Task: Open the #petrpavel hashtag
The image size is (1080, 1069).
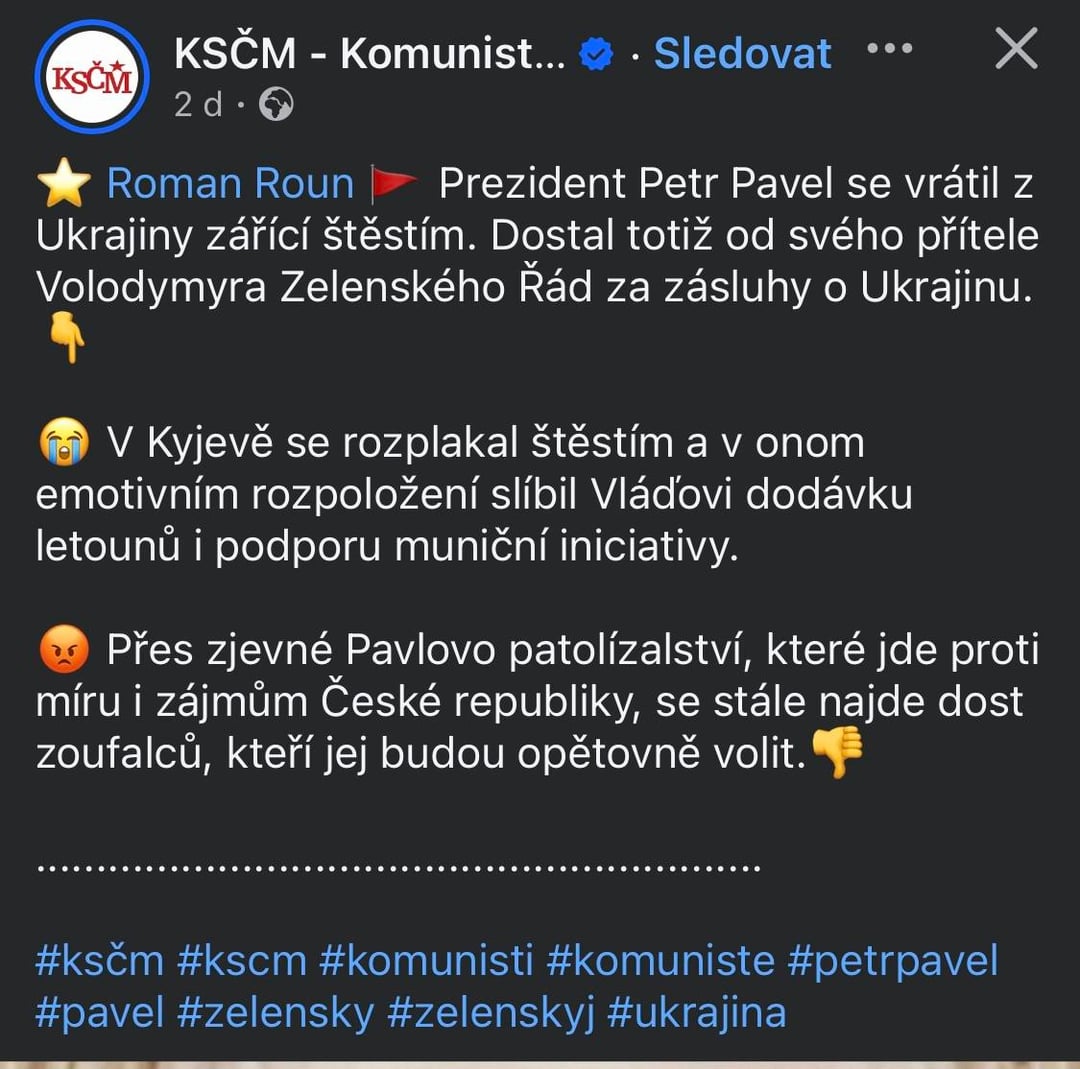Action: 892,960
